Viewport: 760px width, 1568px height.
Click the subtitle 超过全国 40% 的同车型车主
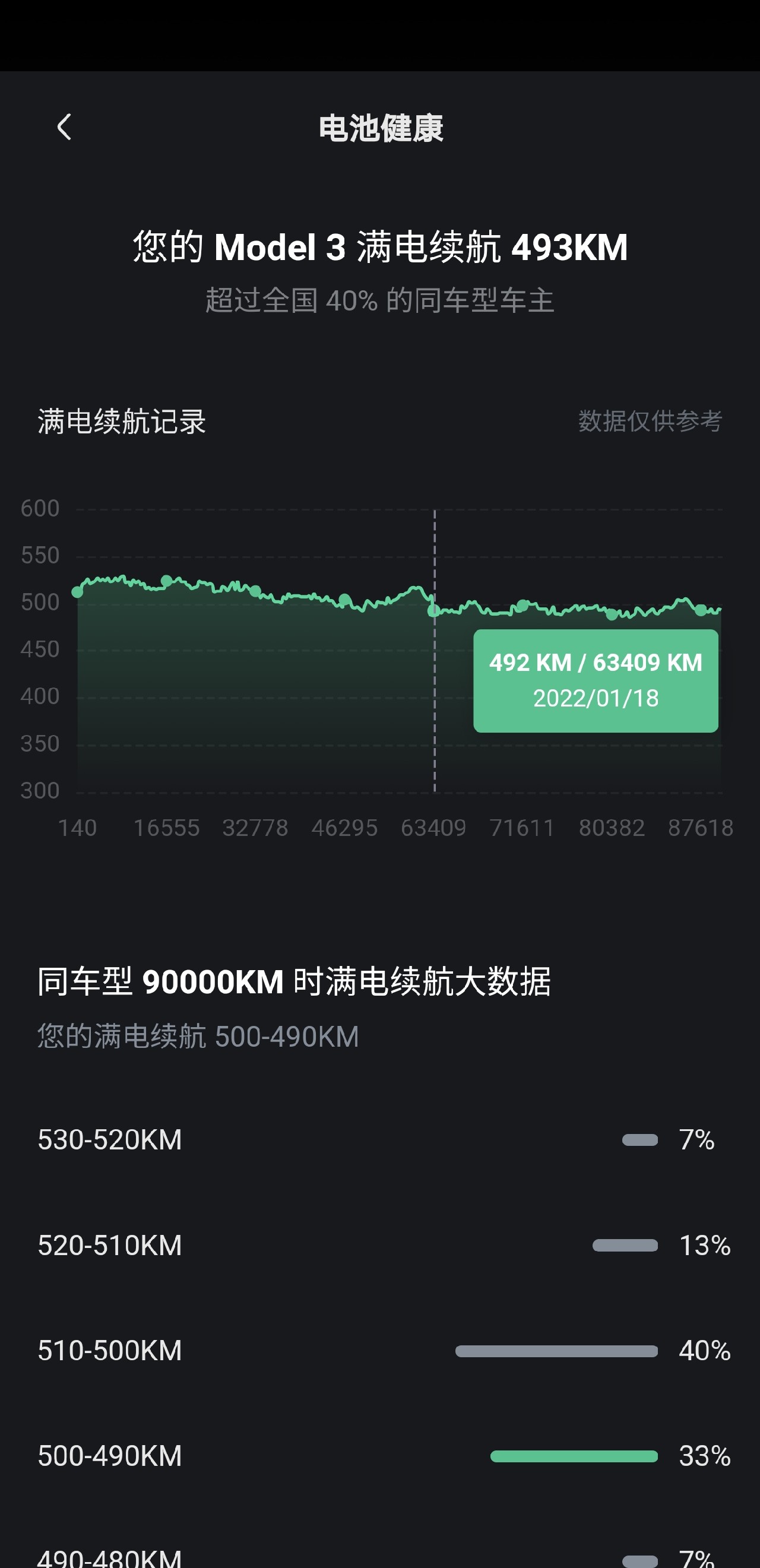point(381,299)
